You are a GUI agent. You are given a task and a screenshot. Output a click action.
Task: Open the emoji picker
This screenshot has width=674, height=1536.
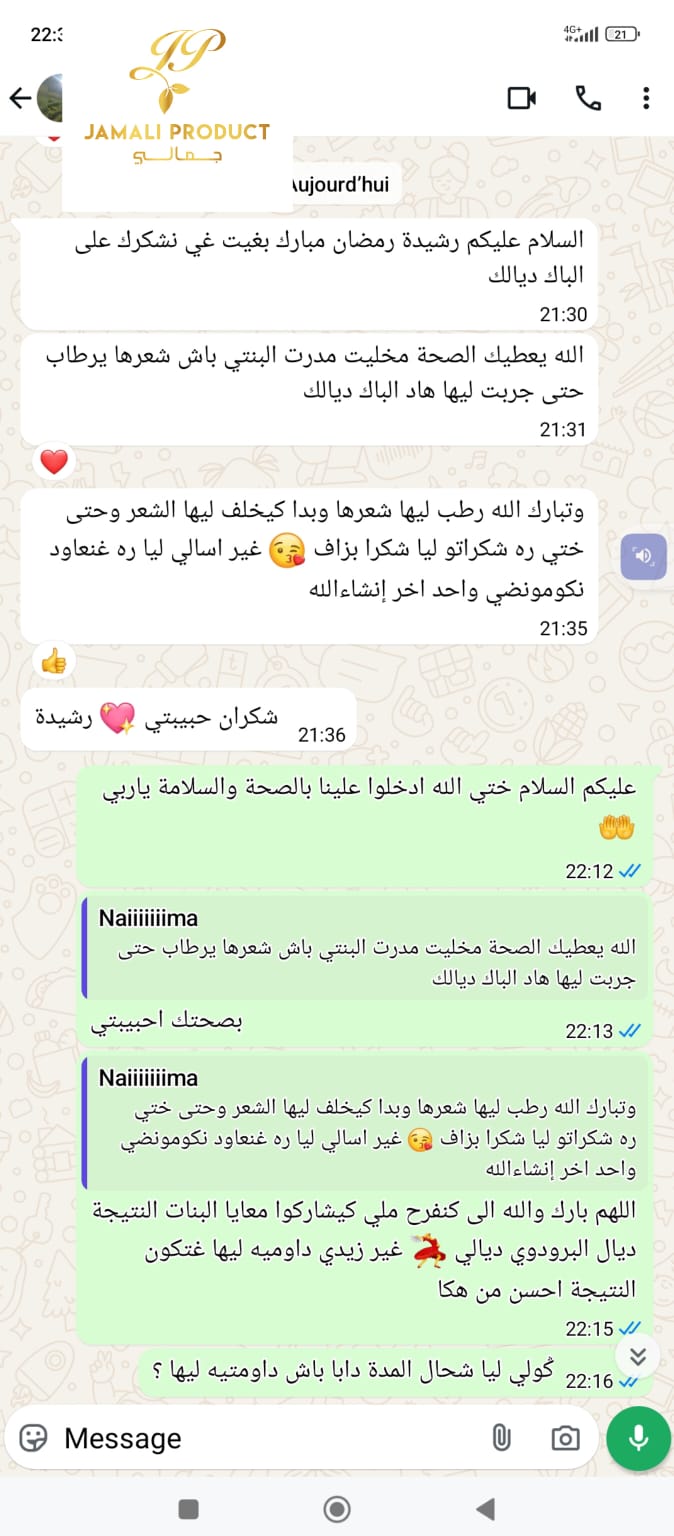click(34, 1438)
